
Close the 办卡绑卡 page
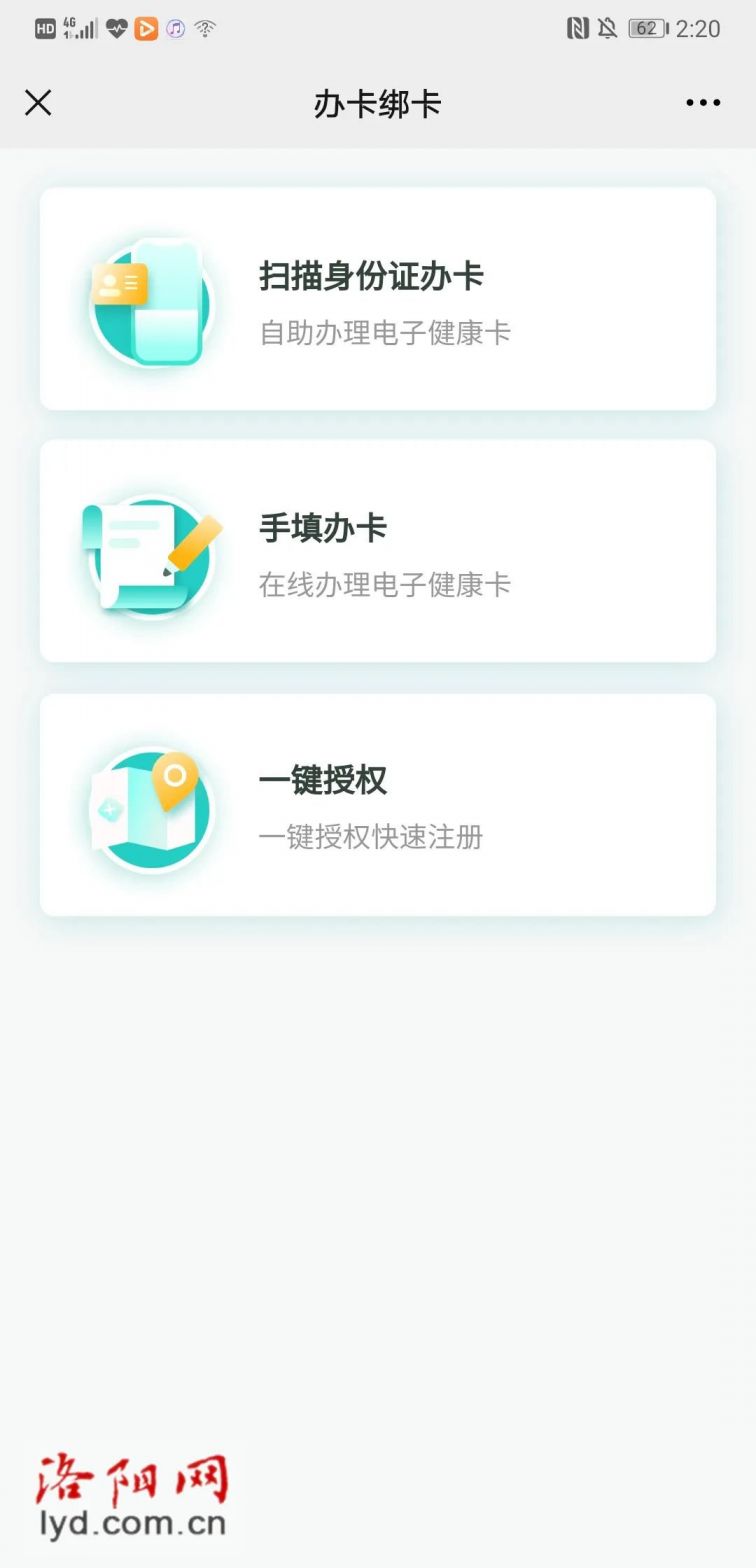click(38, 102)
